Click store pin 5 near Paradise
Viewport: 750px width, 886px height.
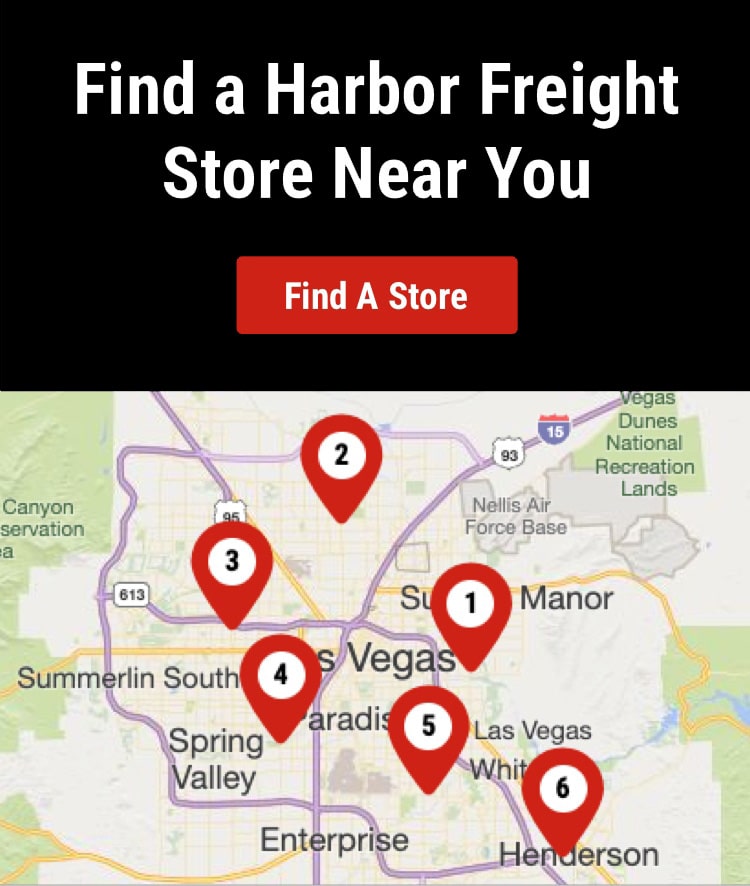428,725
